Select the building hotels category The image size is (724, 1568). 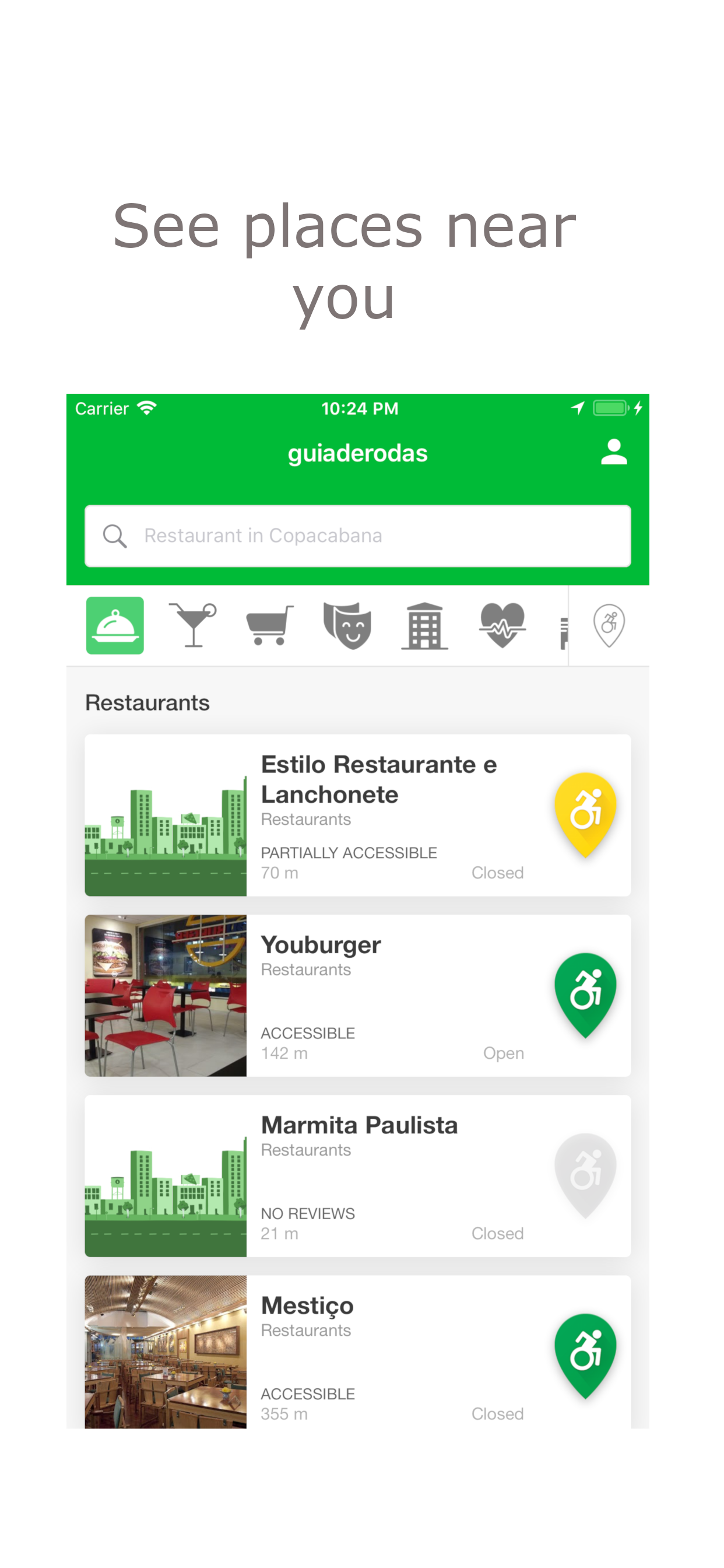[425, 626]
